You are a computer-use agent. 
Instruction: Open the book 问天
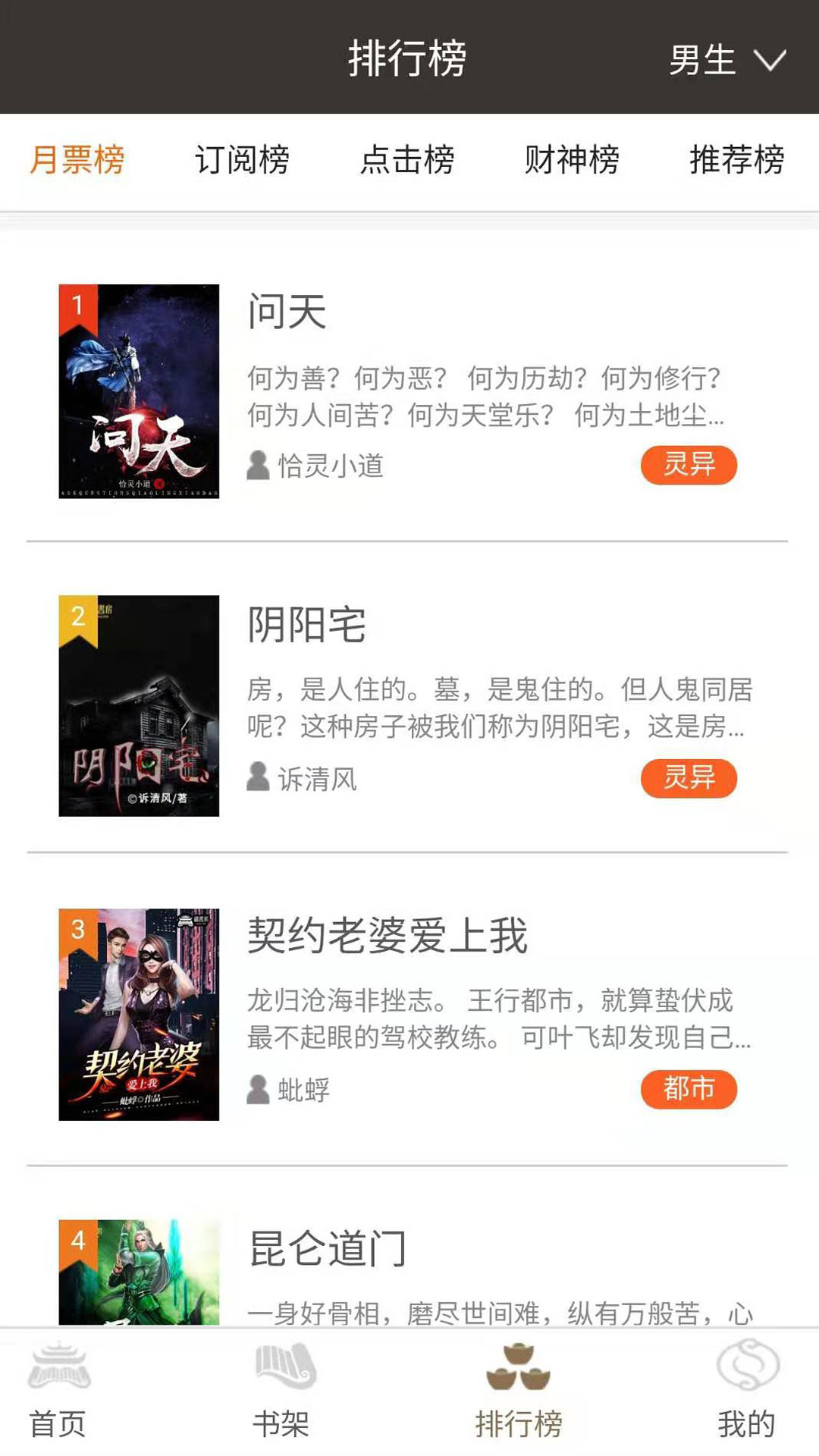click(287, 312)
